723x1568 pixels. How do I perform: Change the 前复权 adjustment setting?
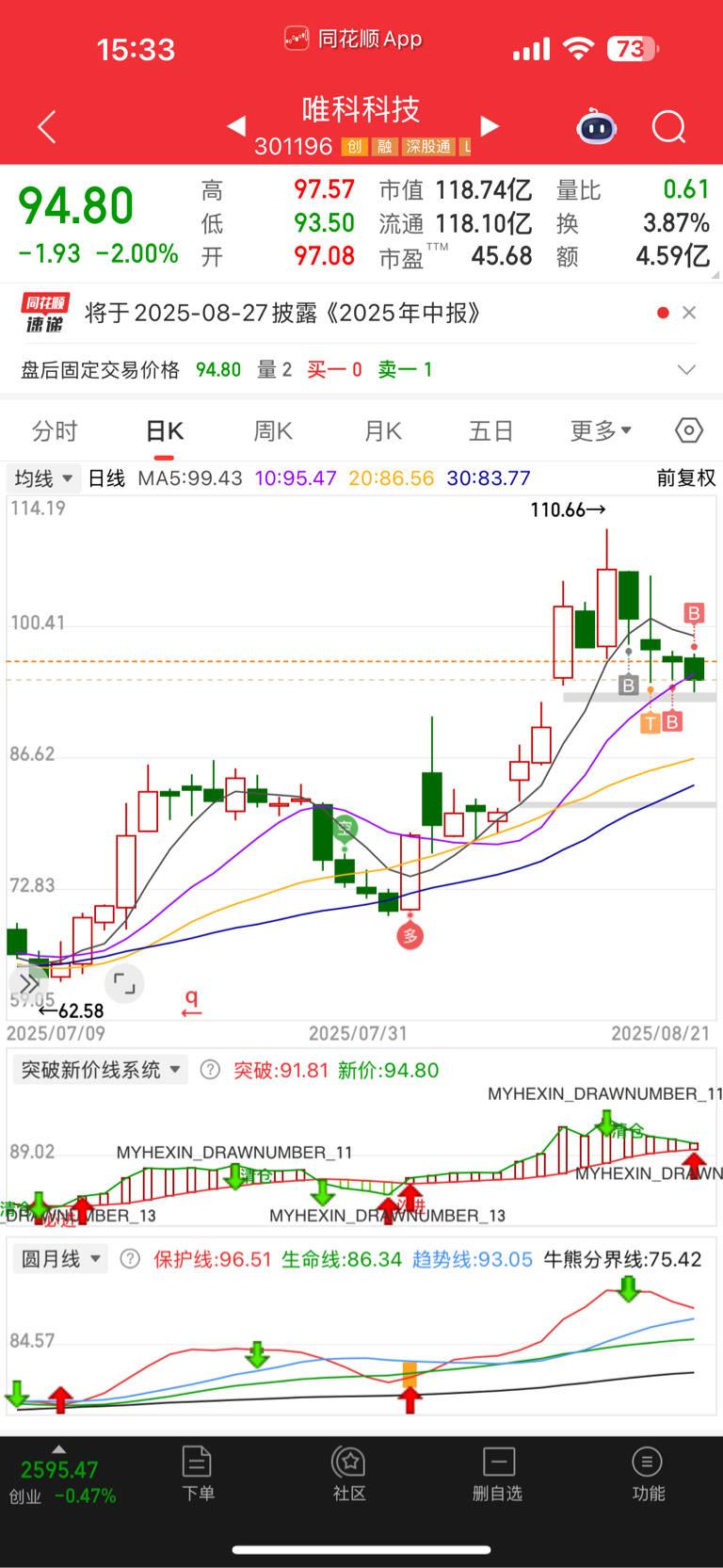[x=686, y=478]
